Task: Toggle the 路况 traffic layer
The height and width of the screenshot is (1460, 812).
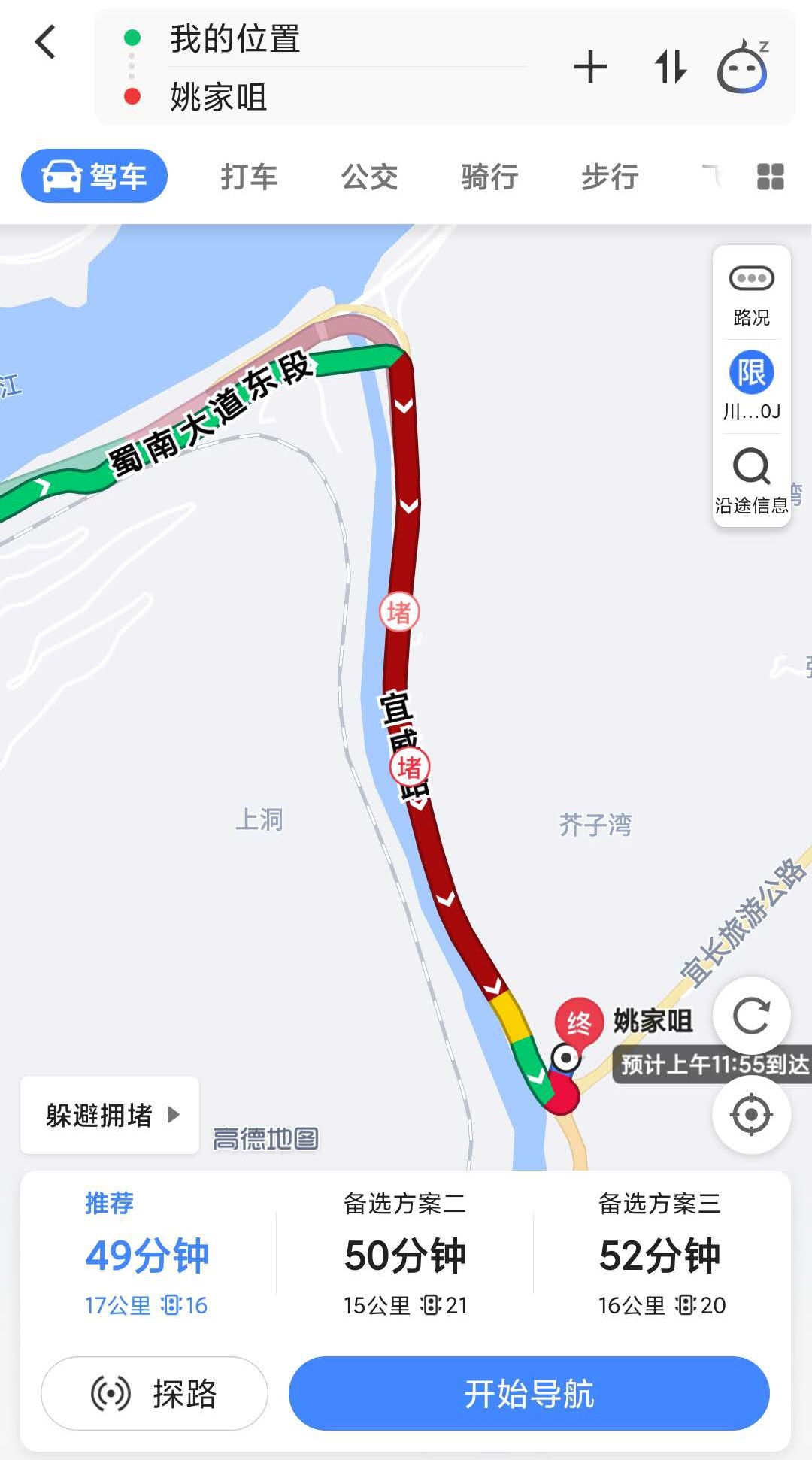Action: (x=751, y=295)
